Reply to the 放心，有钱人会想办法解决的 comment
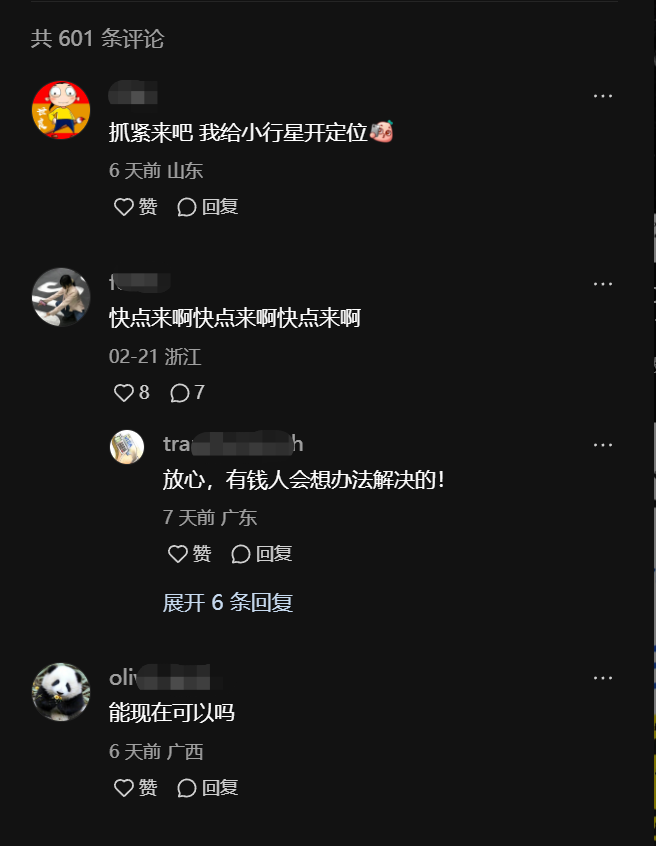This screenshot has height=846, width=656. 261,554
